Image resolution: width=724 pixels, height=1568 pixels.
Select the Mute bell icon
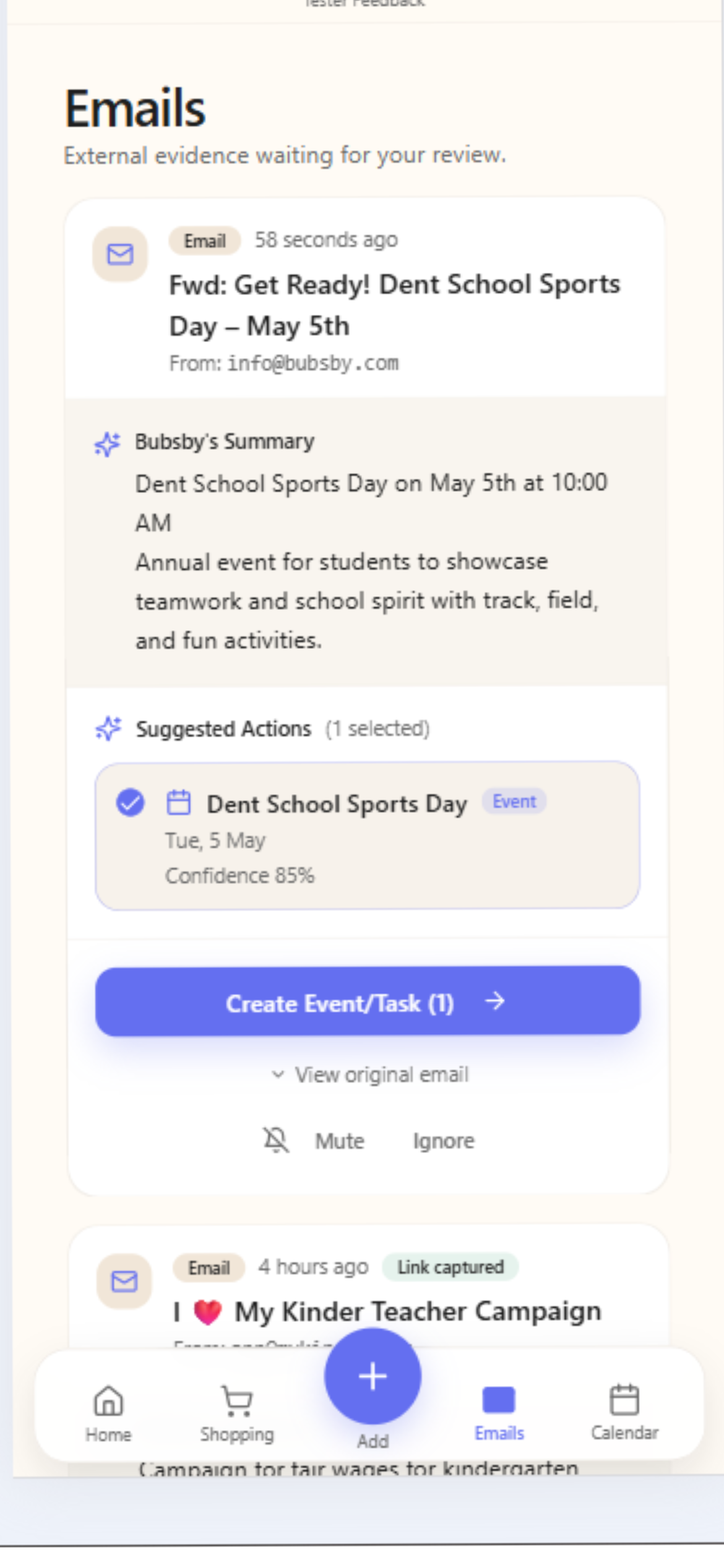[x=278, y=1140]
